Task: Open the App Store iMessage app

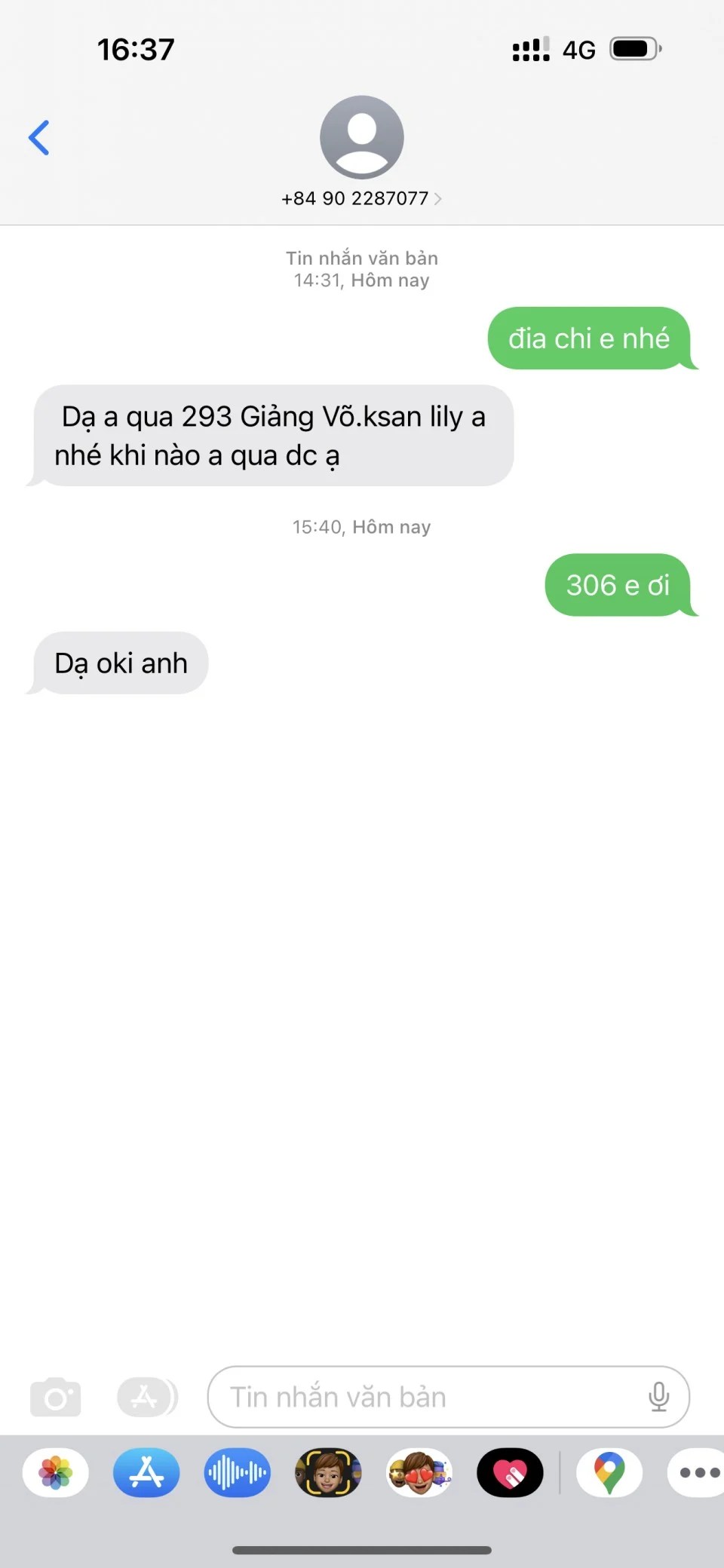Action: click(x=146, y=1472)
